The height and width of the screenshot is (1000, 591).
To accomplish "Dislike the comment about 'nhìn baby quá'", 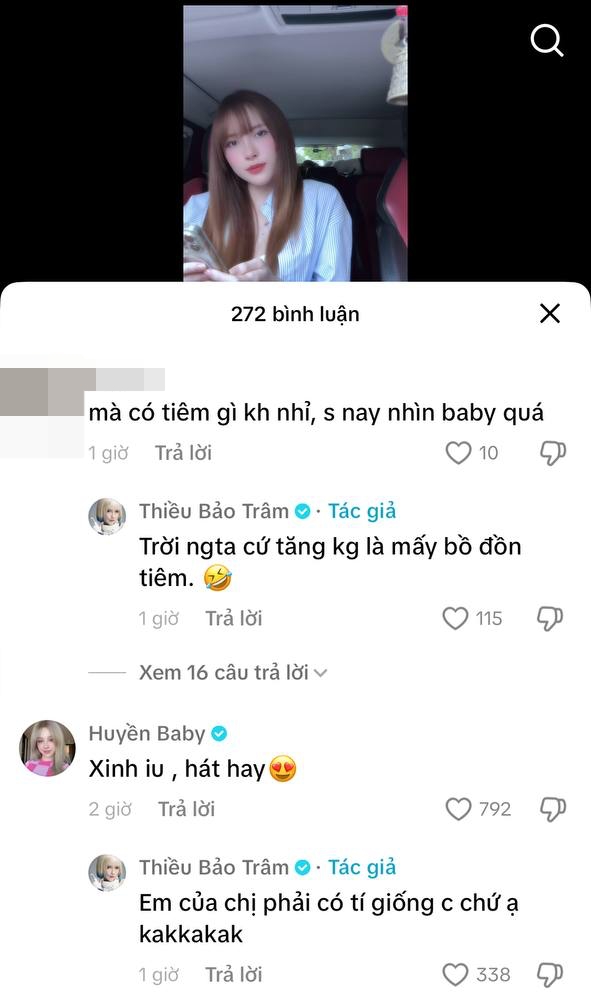I will tap(552, 453).
